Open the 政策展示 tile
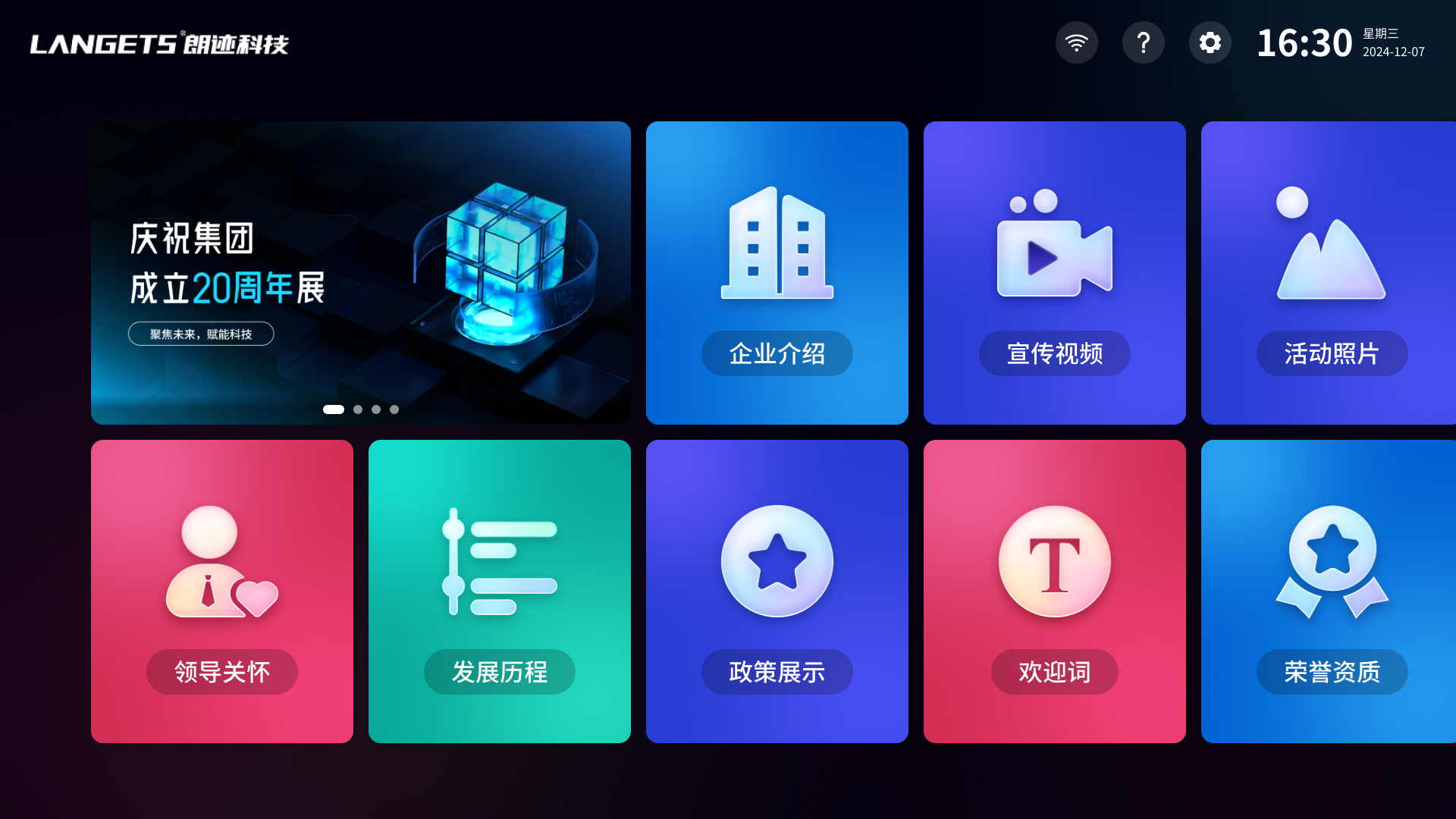Screen dimensions: 1456x819 (777, 591)
